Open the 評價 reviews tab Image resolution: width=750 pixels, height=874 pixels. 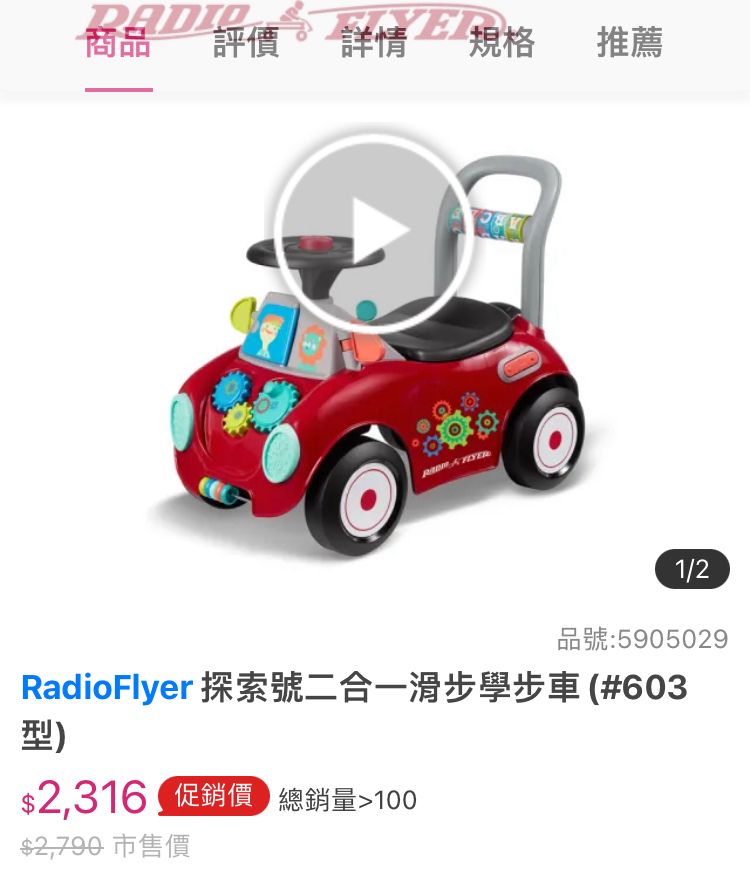246,44
